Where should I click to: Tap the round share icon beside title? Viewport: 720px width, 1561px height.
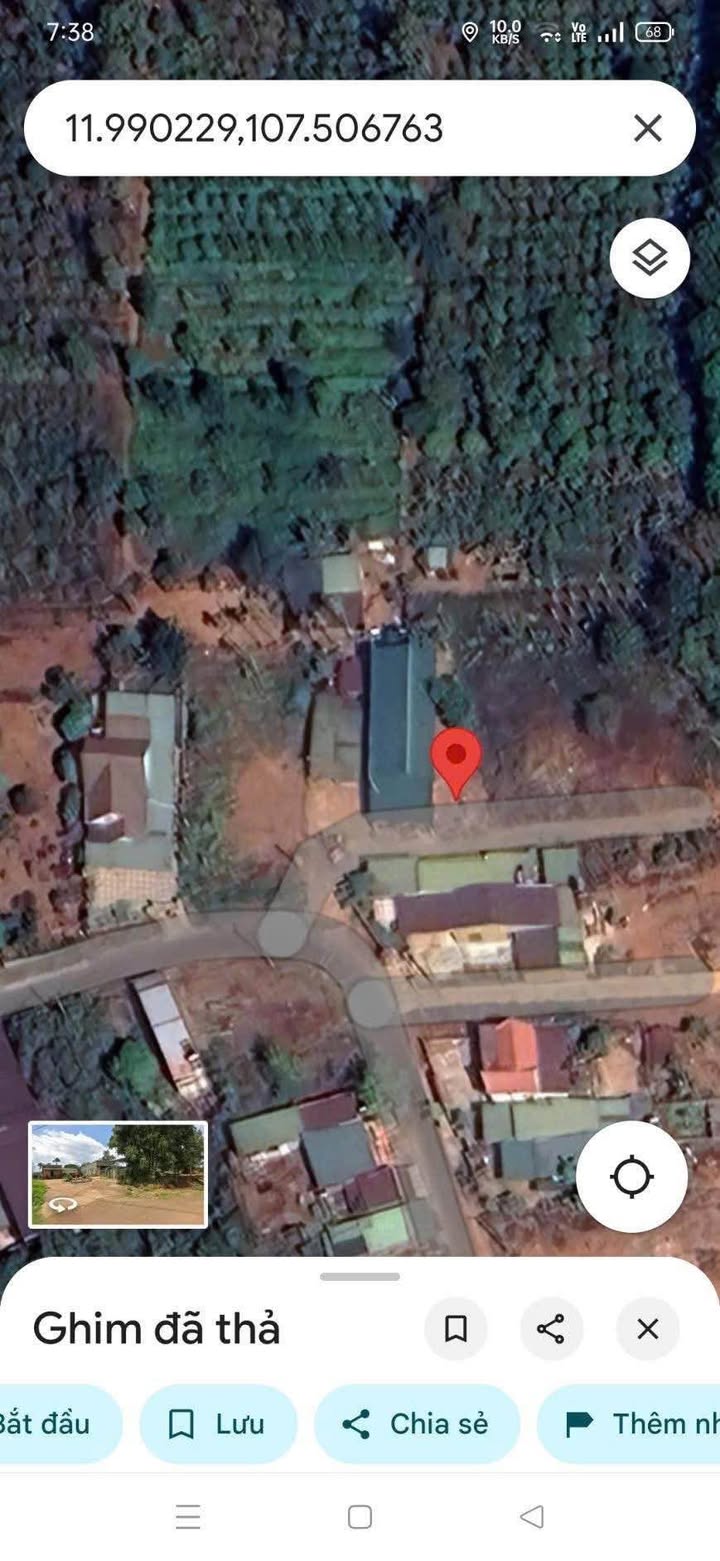[551, 1328]
